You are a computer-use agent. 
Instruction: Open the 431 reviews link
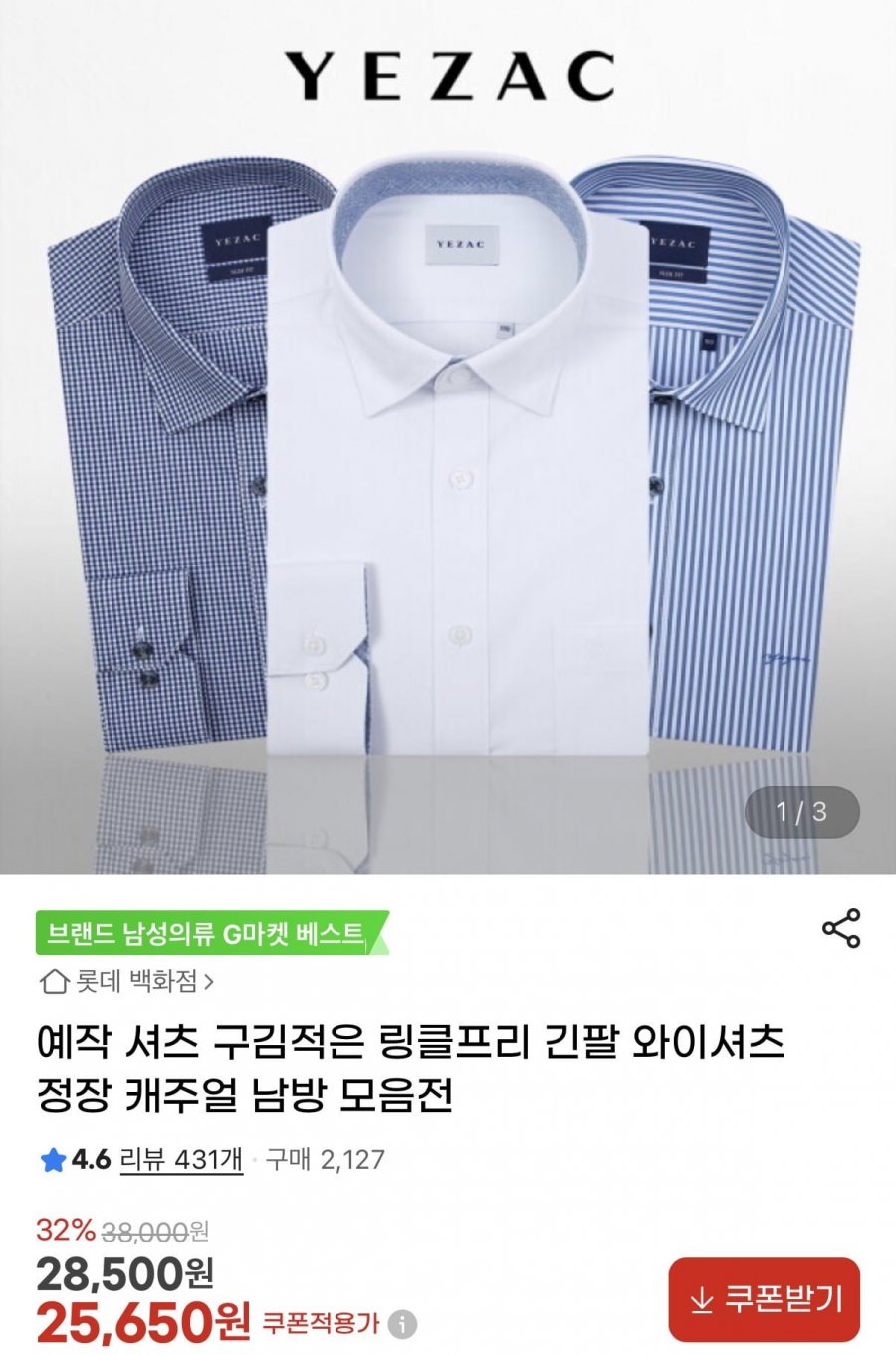[181, 1159]
